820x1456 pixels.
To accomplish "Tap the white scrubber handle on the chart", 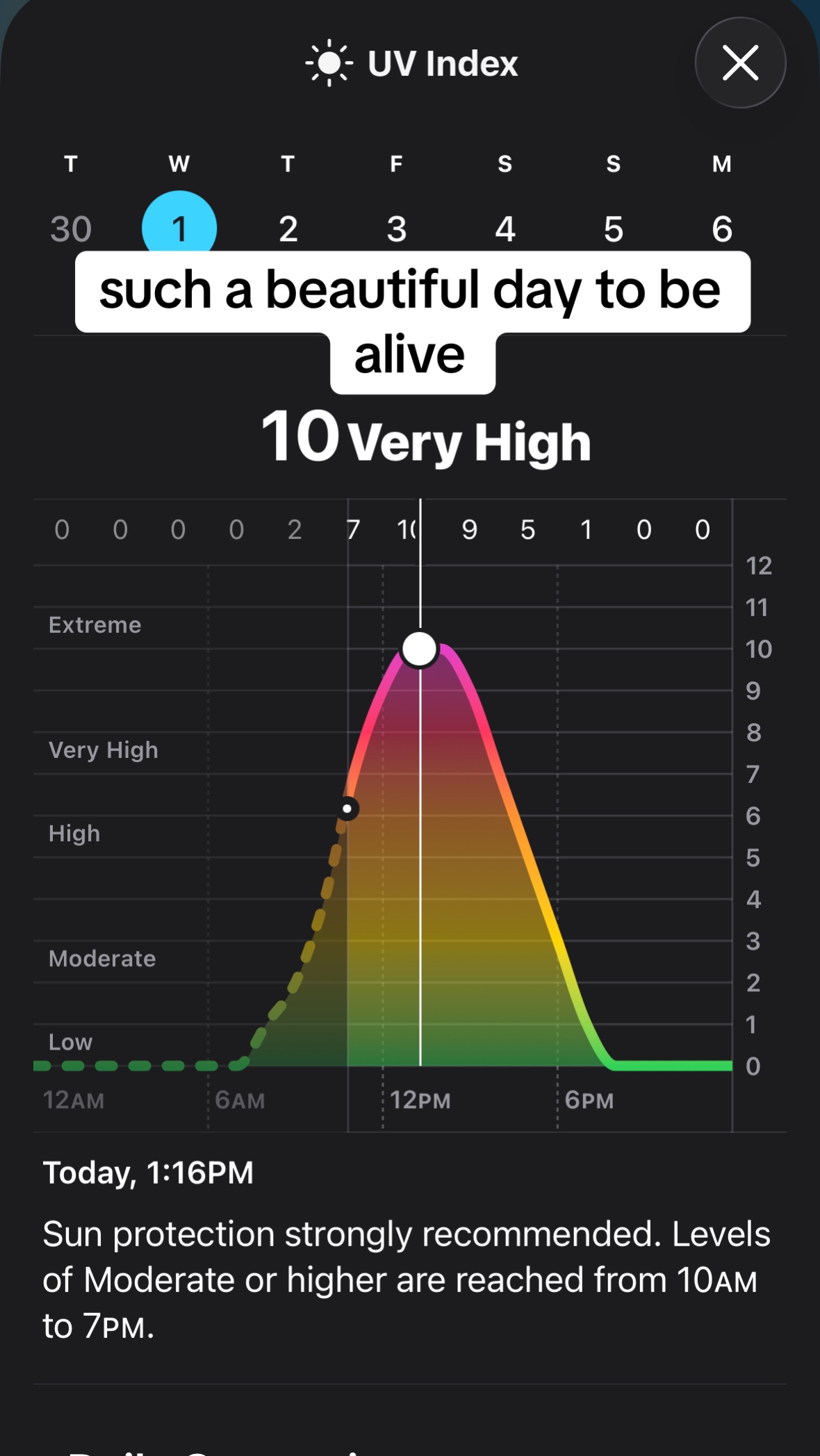I will [420, 650].
